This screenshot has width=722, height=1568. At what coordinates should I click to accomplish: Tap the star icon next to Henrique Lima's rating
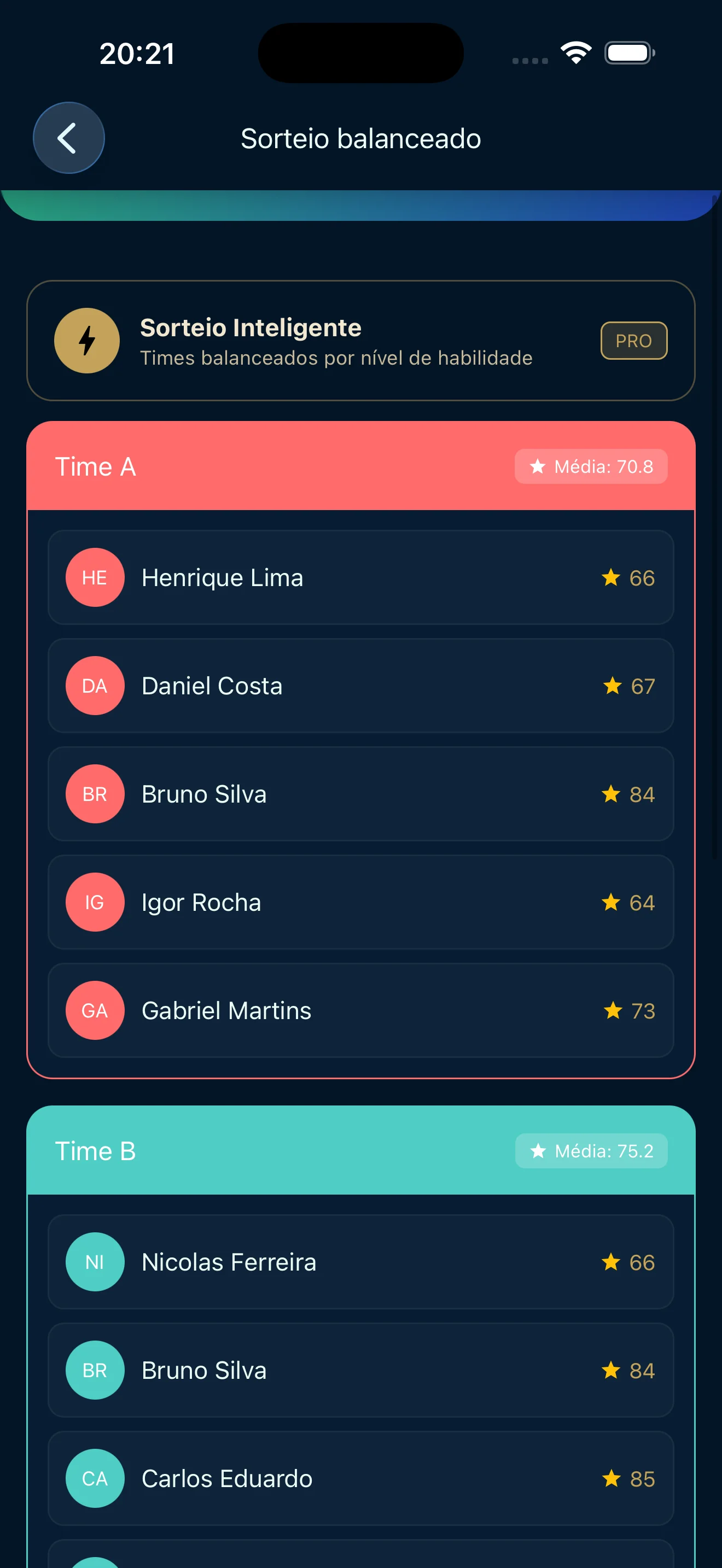610,577
